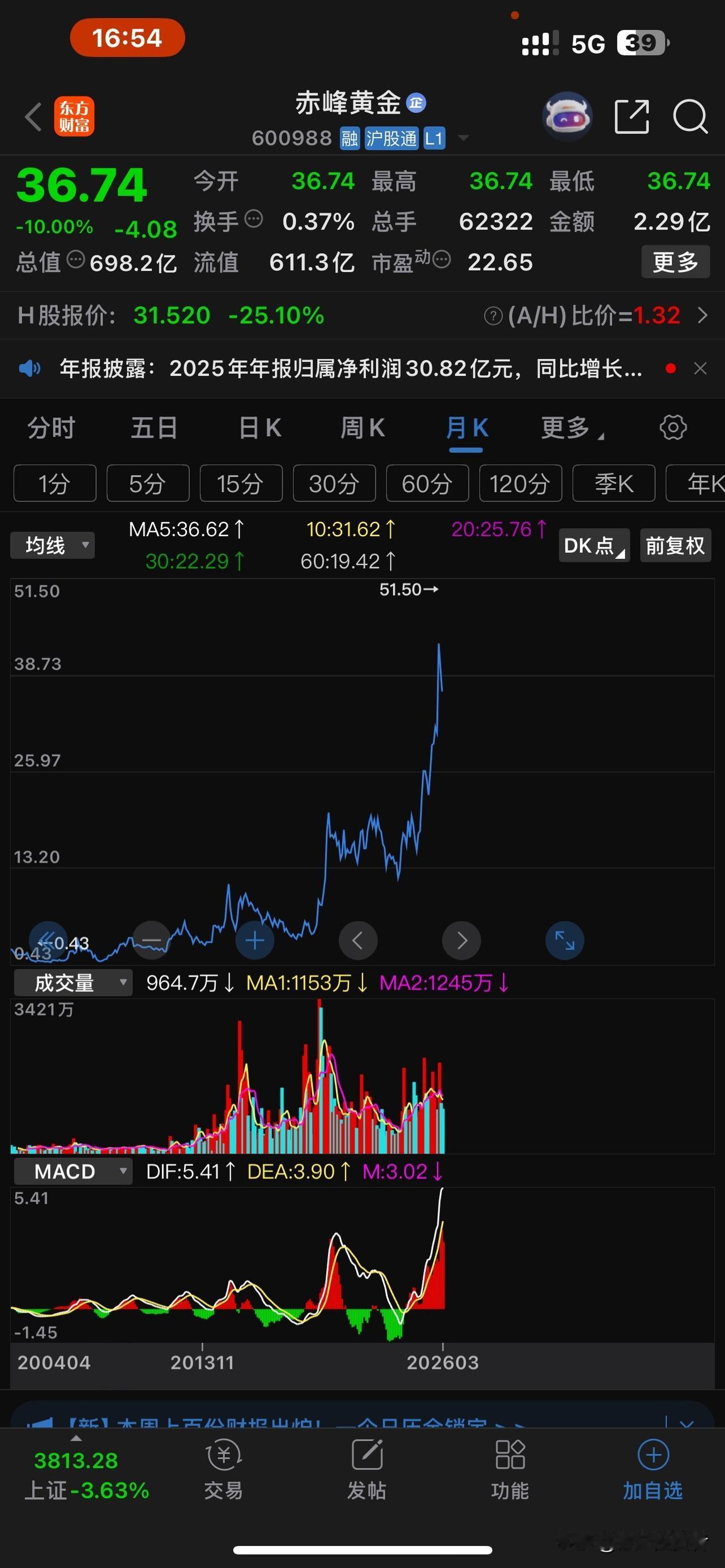Toggle 前复权 price adjustment mode
Screen dimensions: 725x1568
(675, 545)
